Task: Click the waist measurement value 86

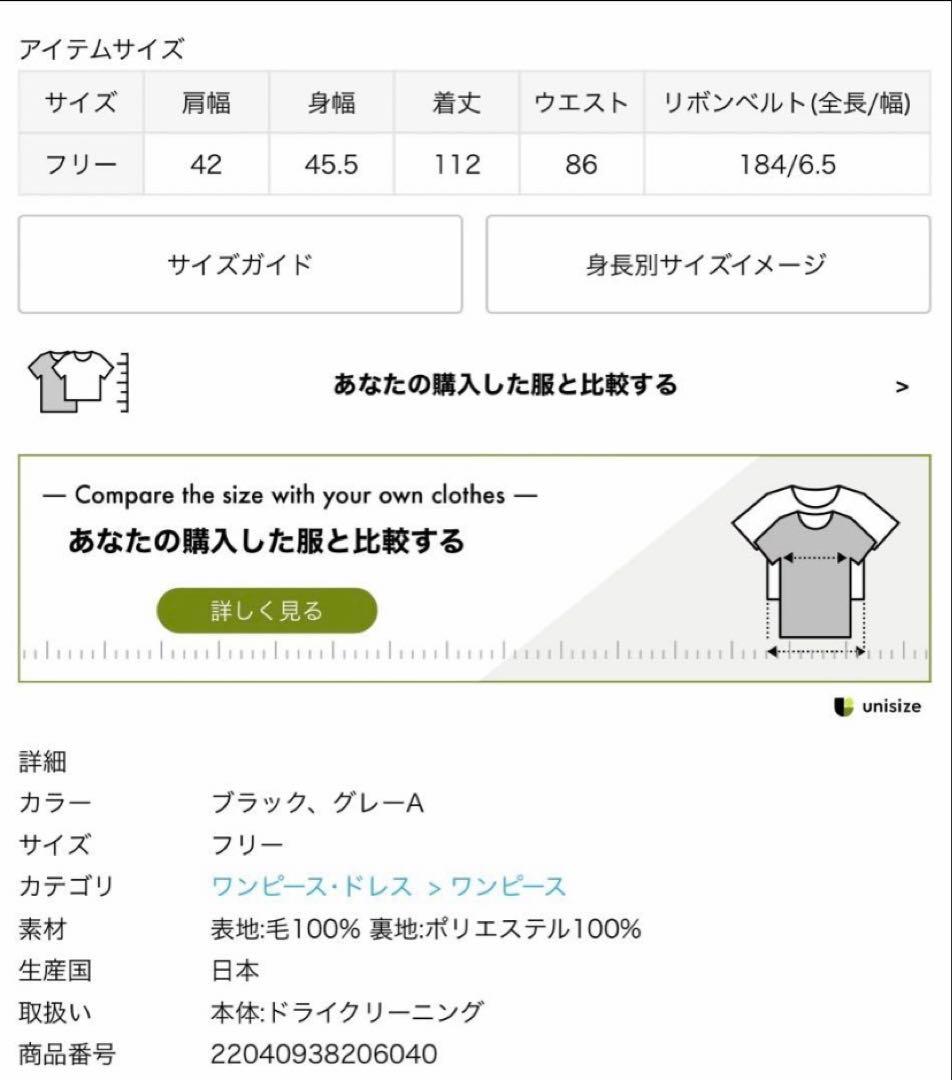Action: click(580, 164)
